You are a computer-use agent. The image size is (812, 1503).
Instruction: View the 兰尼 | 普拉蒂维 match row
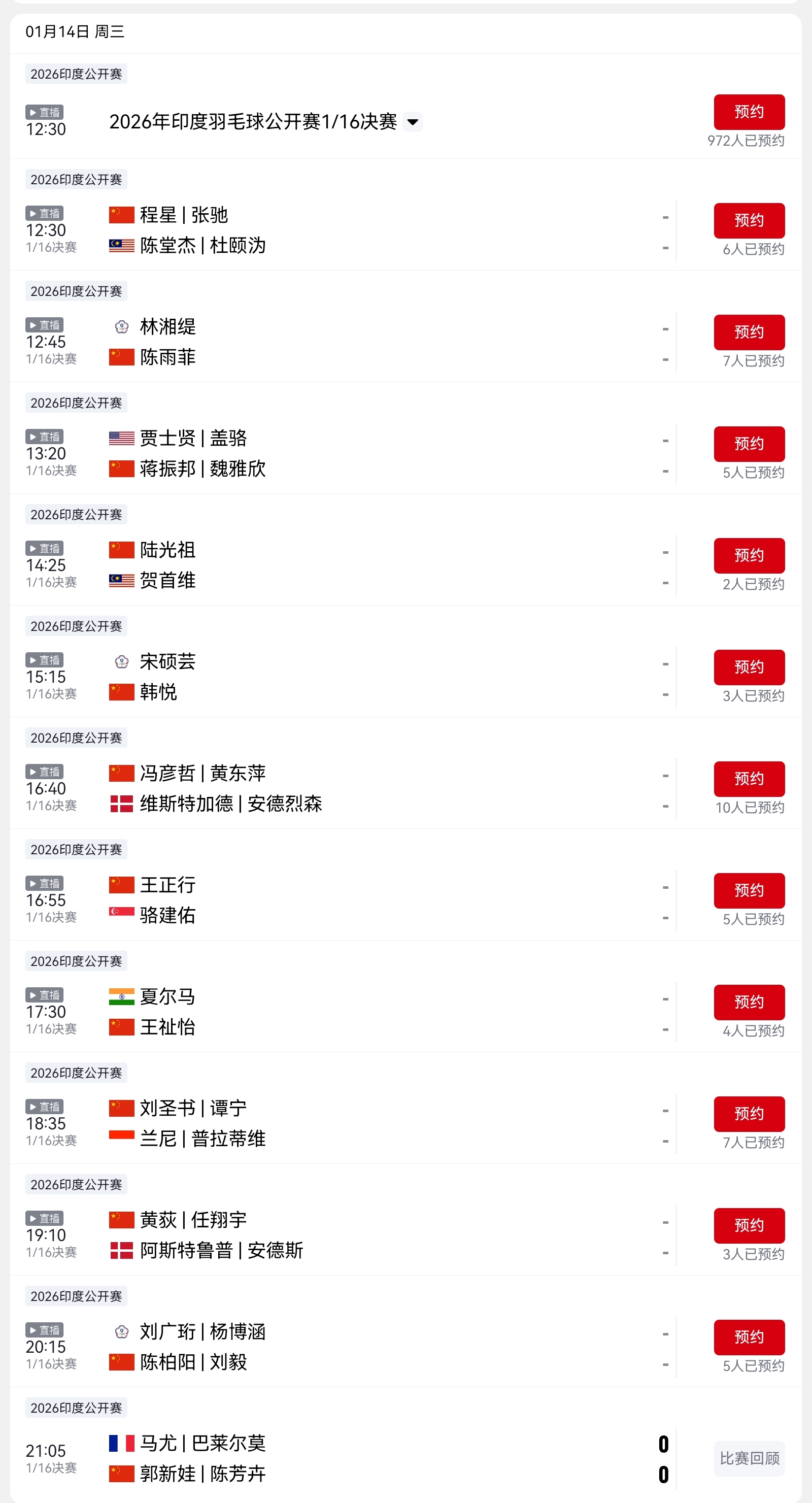(202, 1139)
